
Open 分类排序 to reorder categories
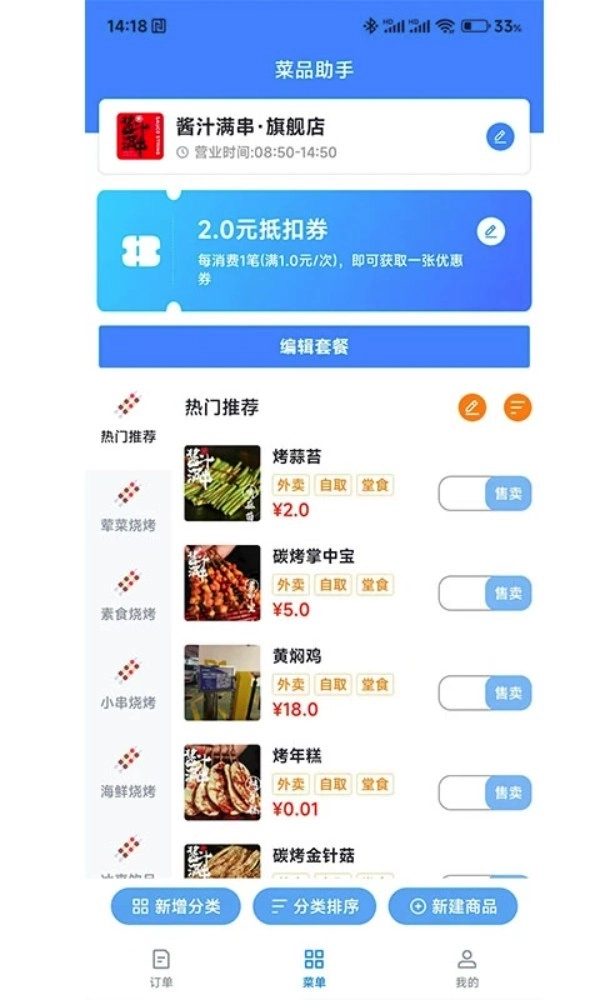(x=314, y=907)
